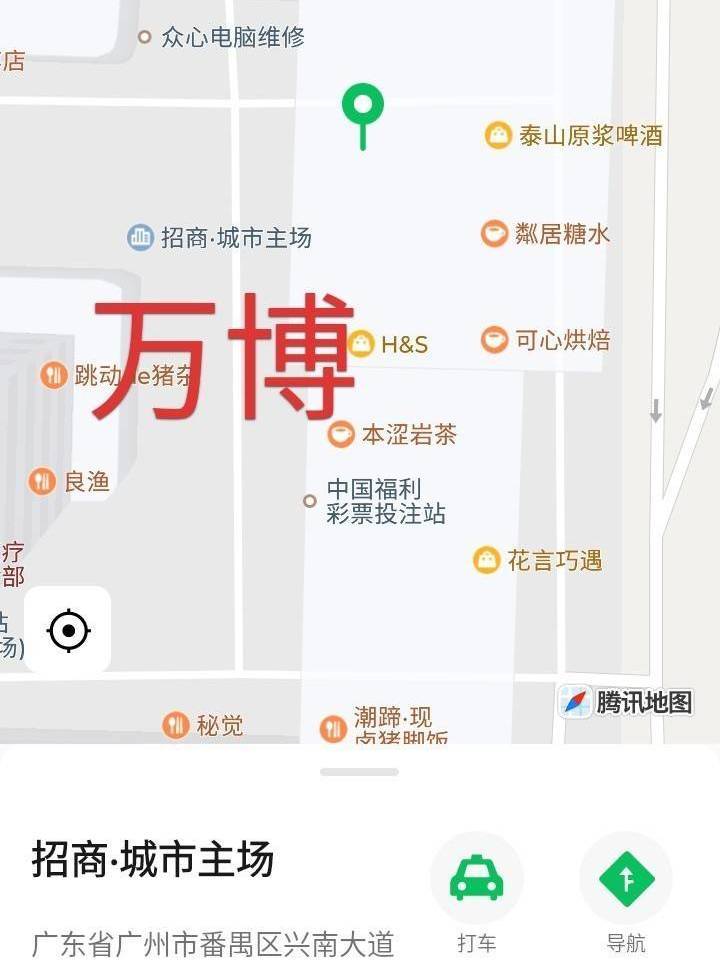Tap the 粼居糖水 dessert shop marker
This screenshot has height=961, width=720.
click(494, 234)
